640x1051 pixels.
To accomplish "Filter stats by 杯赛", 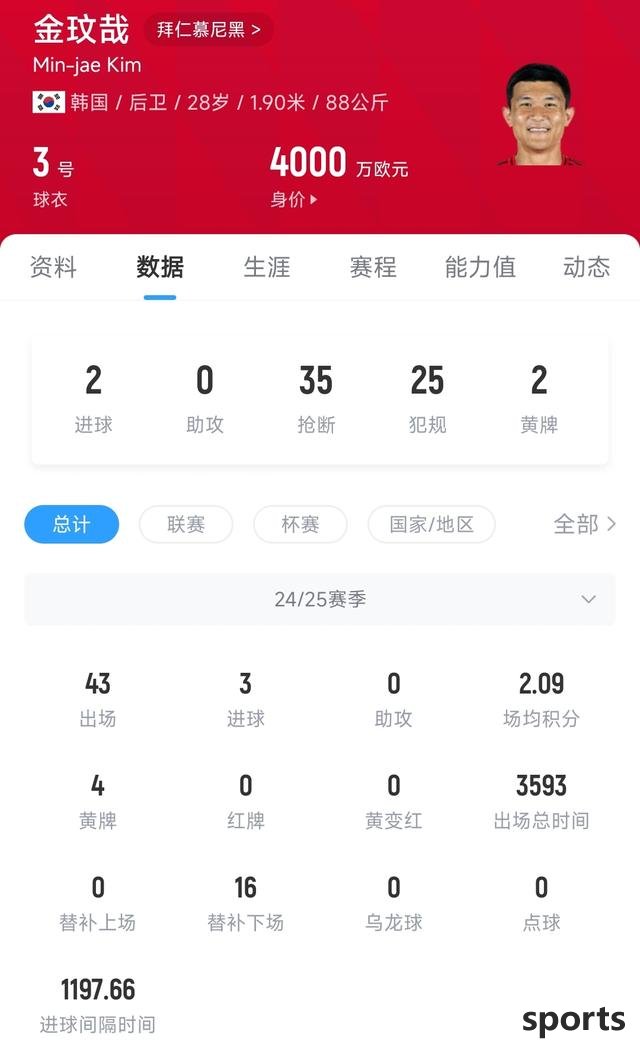I will point(300,524).
